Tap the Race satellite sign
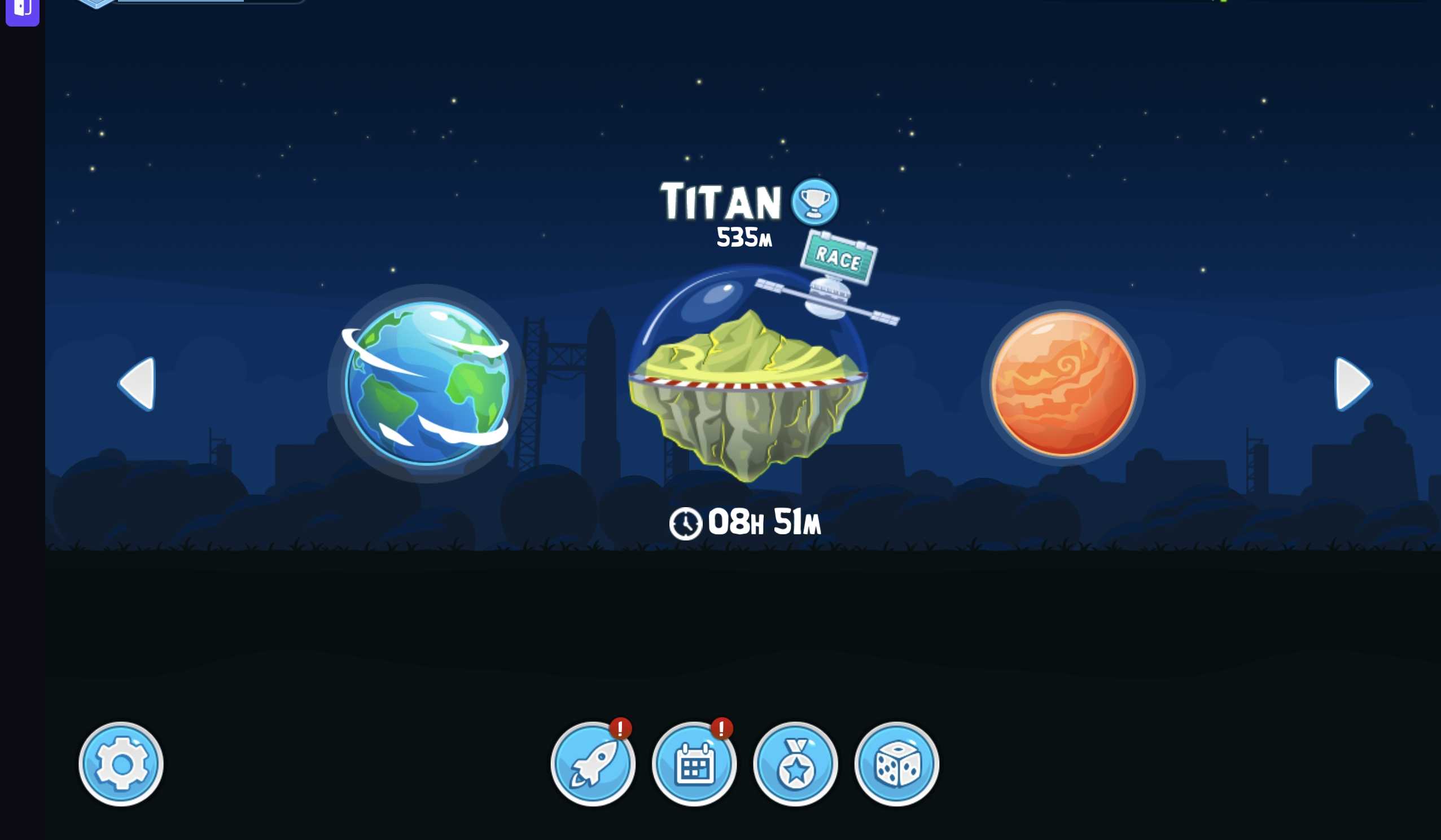The image size is (1441, 840). click(x=838, y=258)
